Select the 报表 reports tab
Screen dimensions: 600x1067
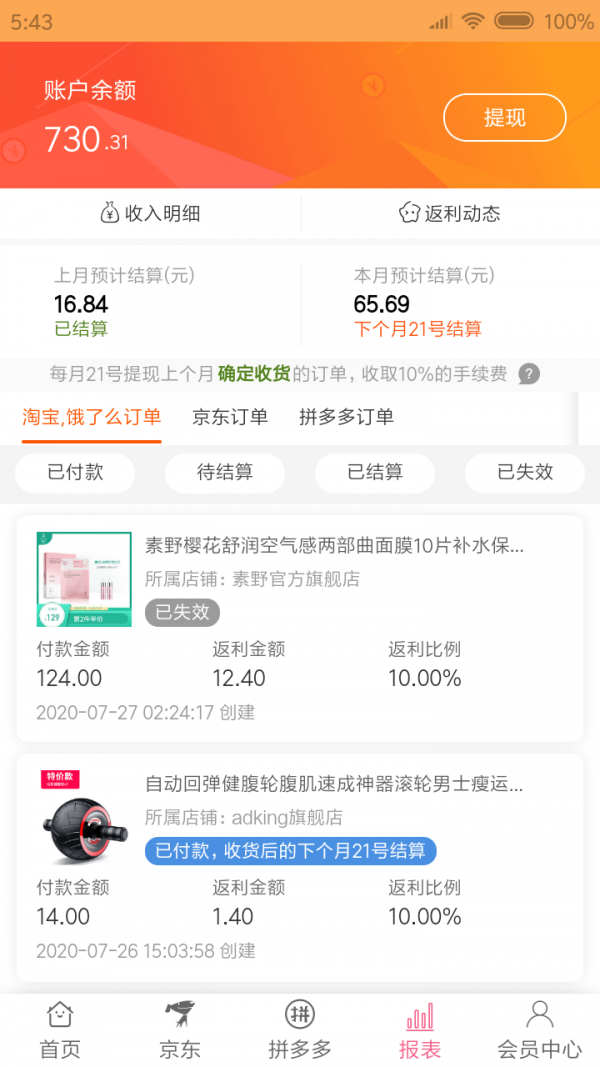(x=420, y=1030)
